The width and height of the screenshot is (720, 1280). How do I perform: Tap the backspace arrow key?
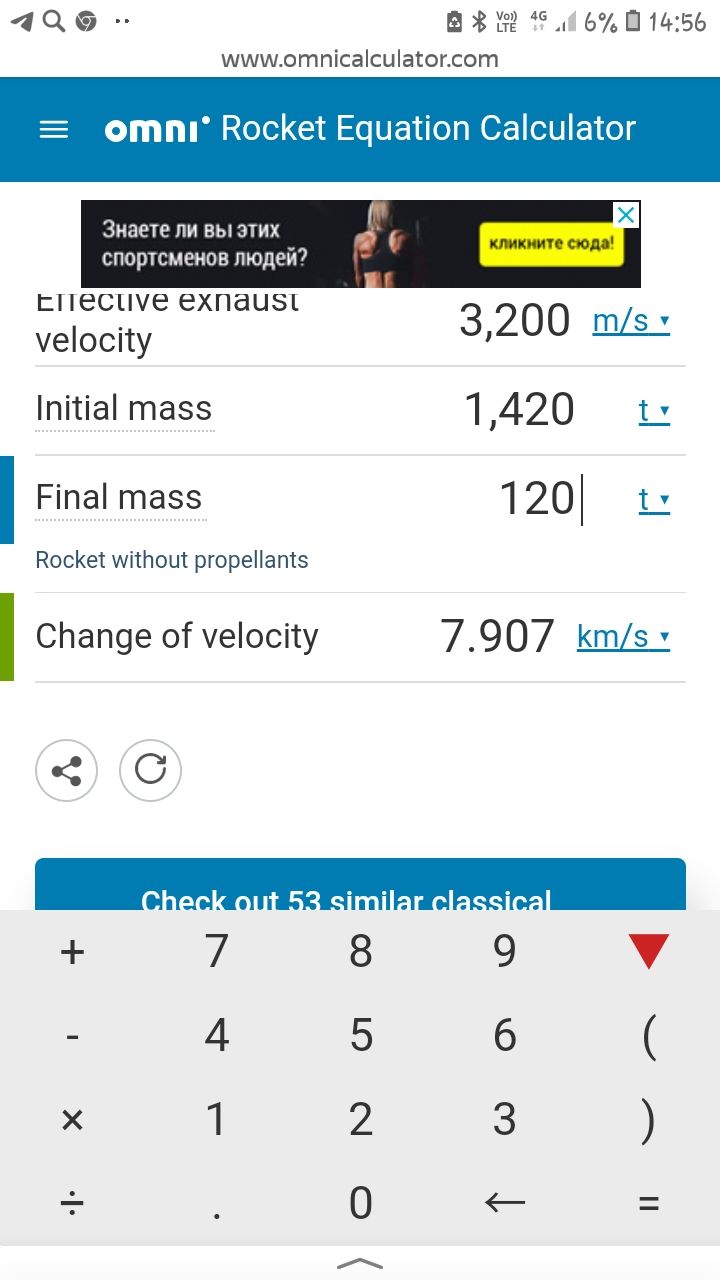505,1203
